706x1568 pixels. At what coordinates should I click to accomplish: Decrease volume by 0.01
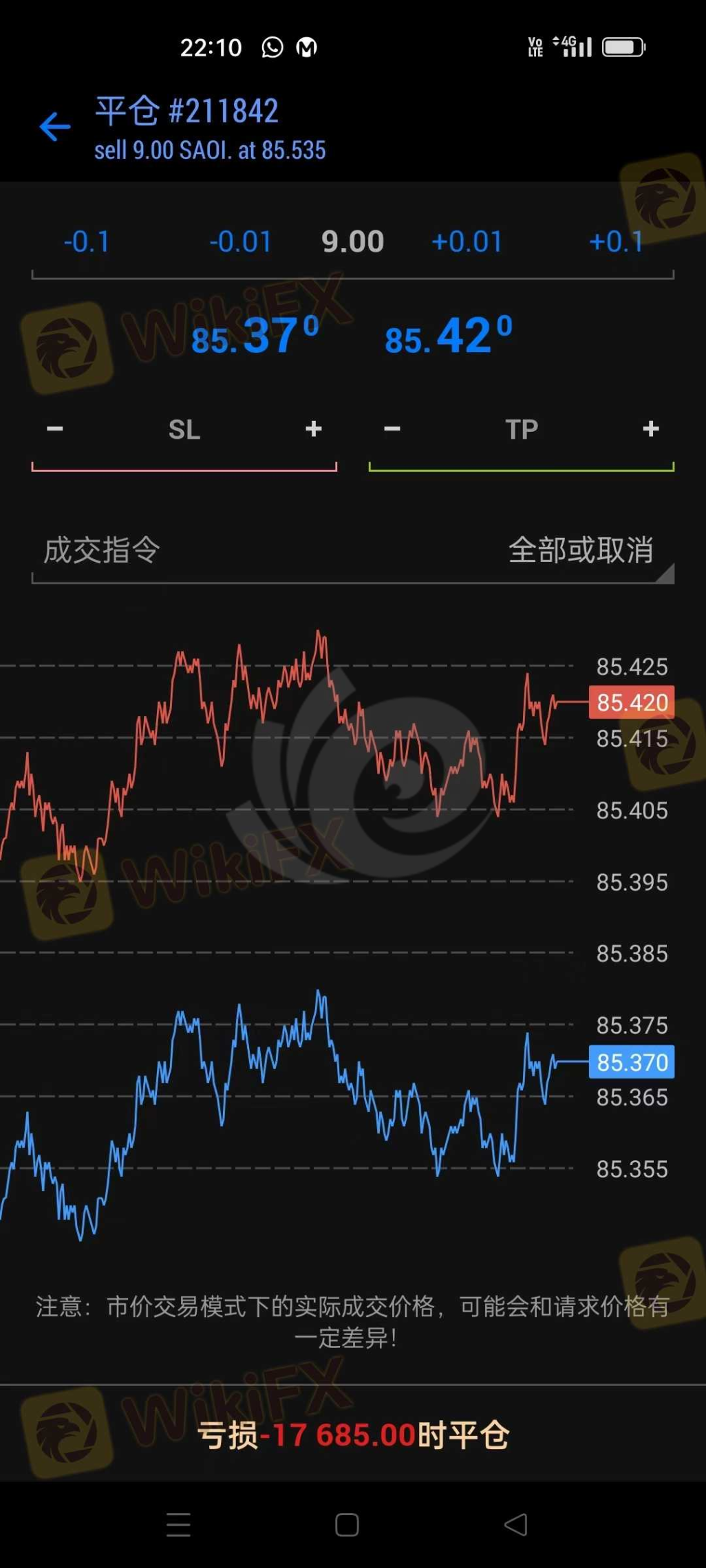[240, 242]
